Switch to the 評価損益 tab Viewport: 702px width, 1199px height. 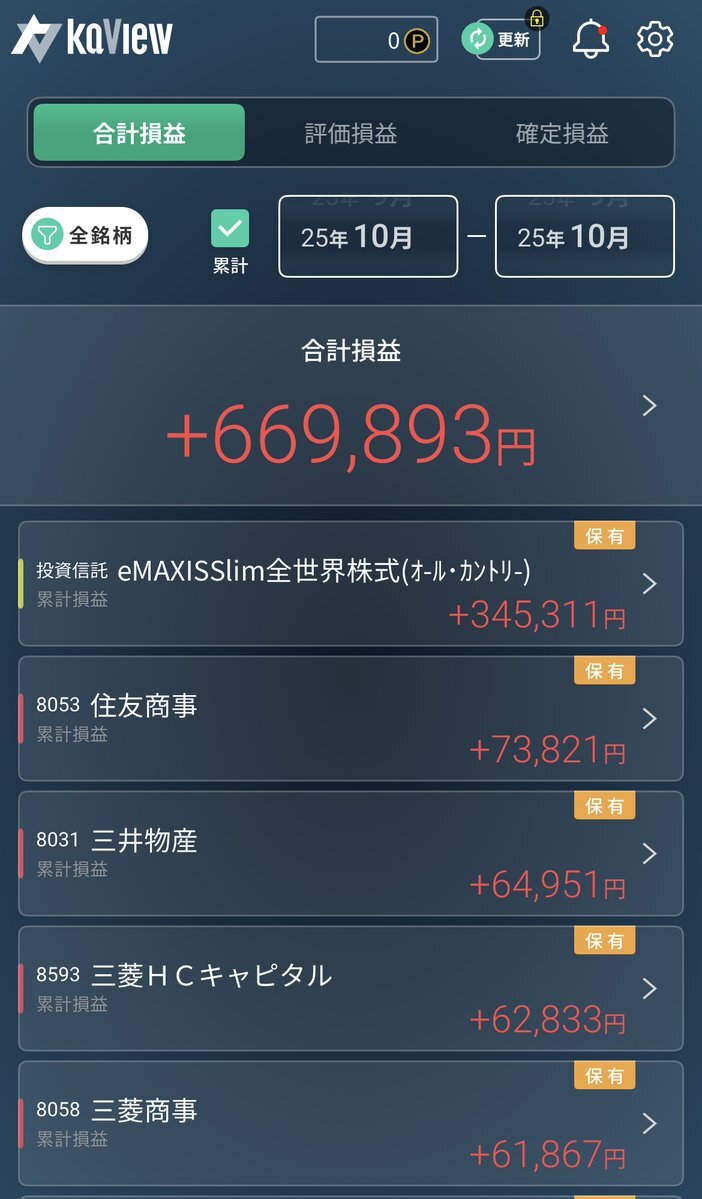(350, 133)
